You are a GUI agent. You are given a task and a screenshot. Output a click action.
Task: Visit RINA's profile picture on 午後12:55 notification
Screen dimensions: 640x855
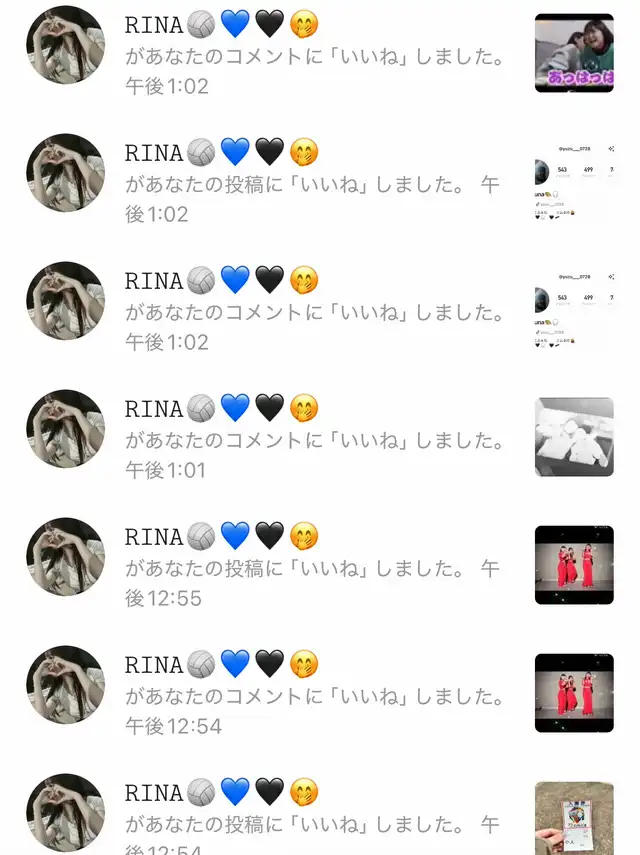(x=65, y=557)
